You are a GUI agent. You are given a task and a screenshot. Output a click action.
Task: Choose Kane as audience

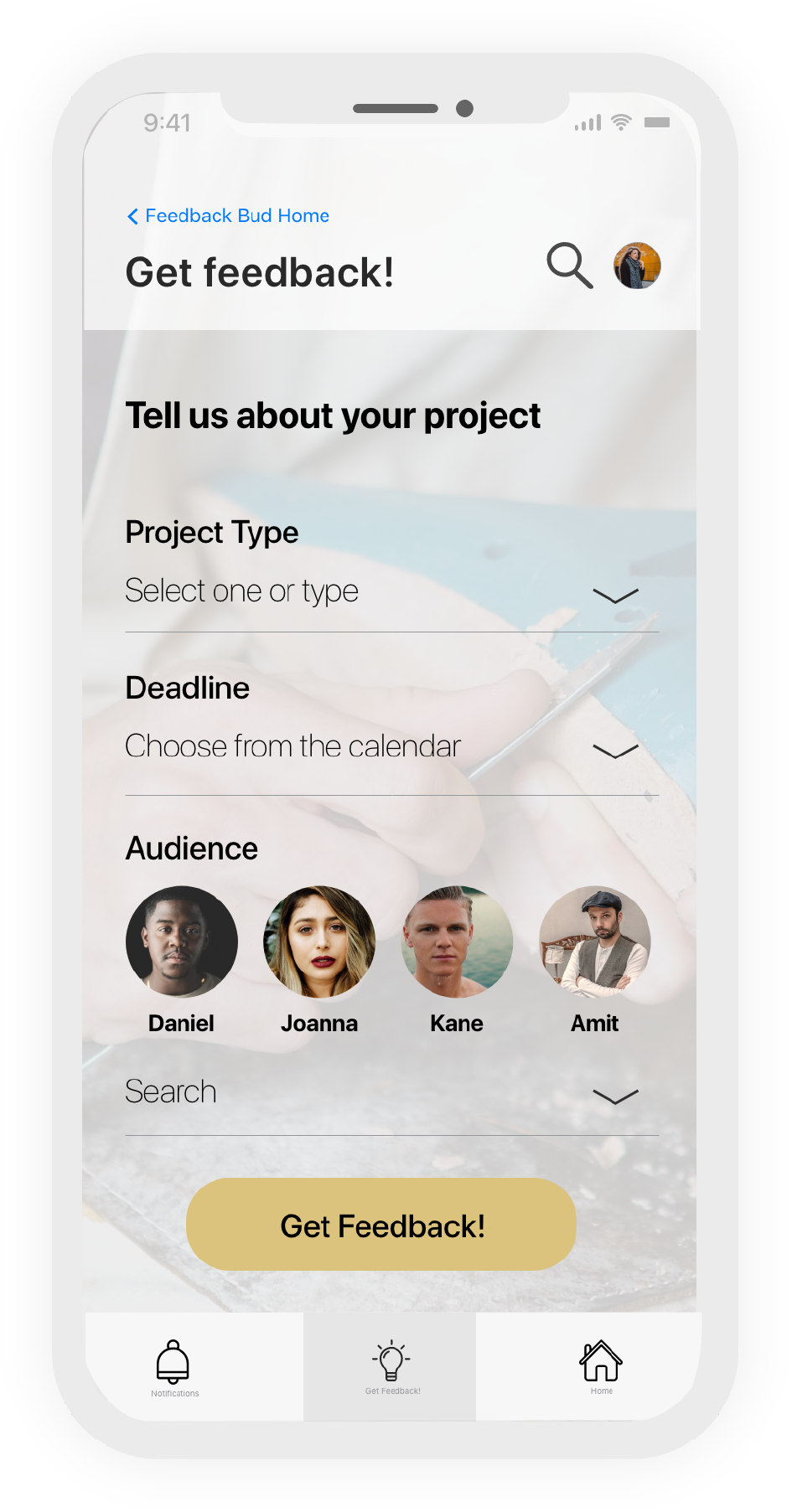[x=457, y=961]
